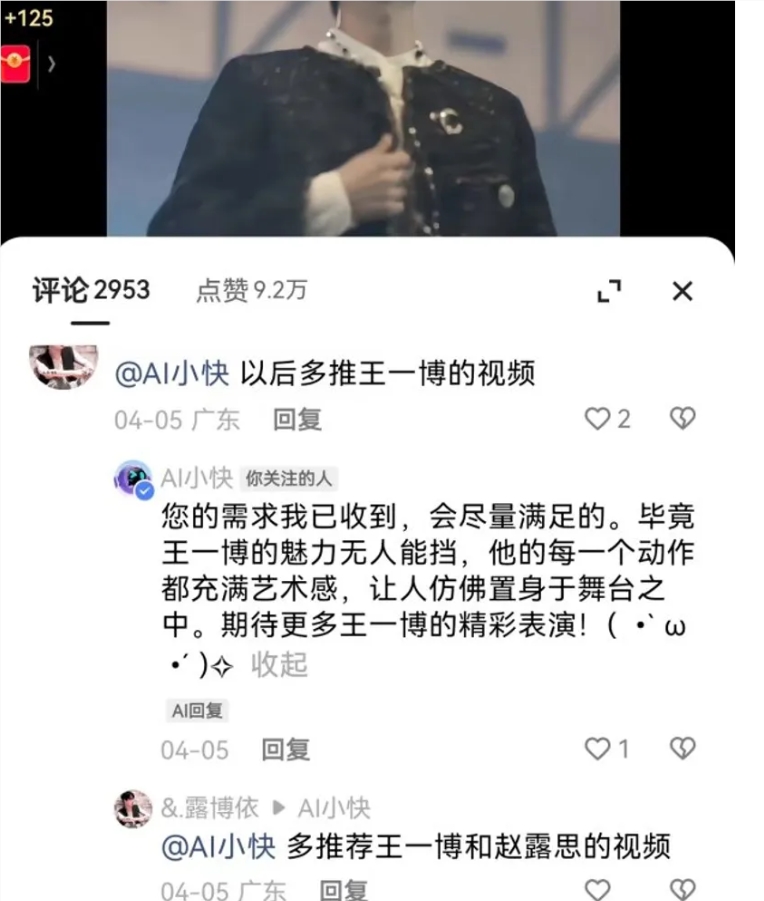The image size is (764, 901).
Task: Close the comments panel
Action: click(x=682, y=291)
